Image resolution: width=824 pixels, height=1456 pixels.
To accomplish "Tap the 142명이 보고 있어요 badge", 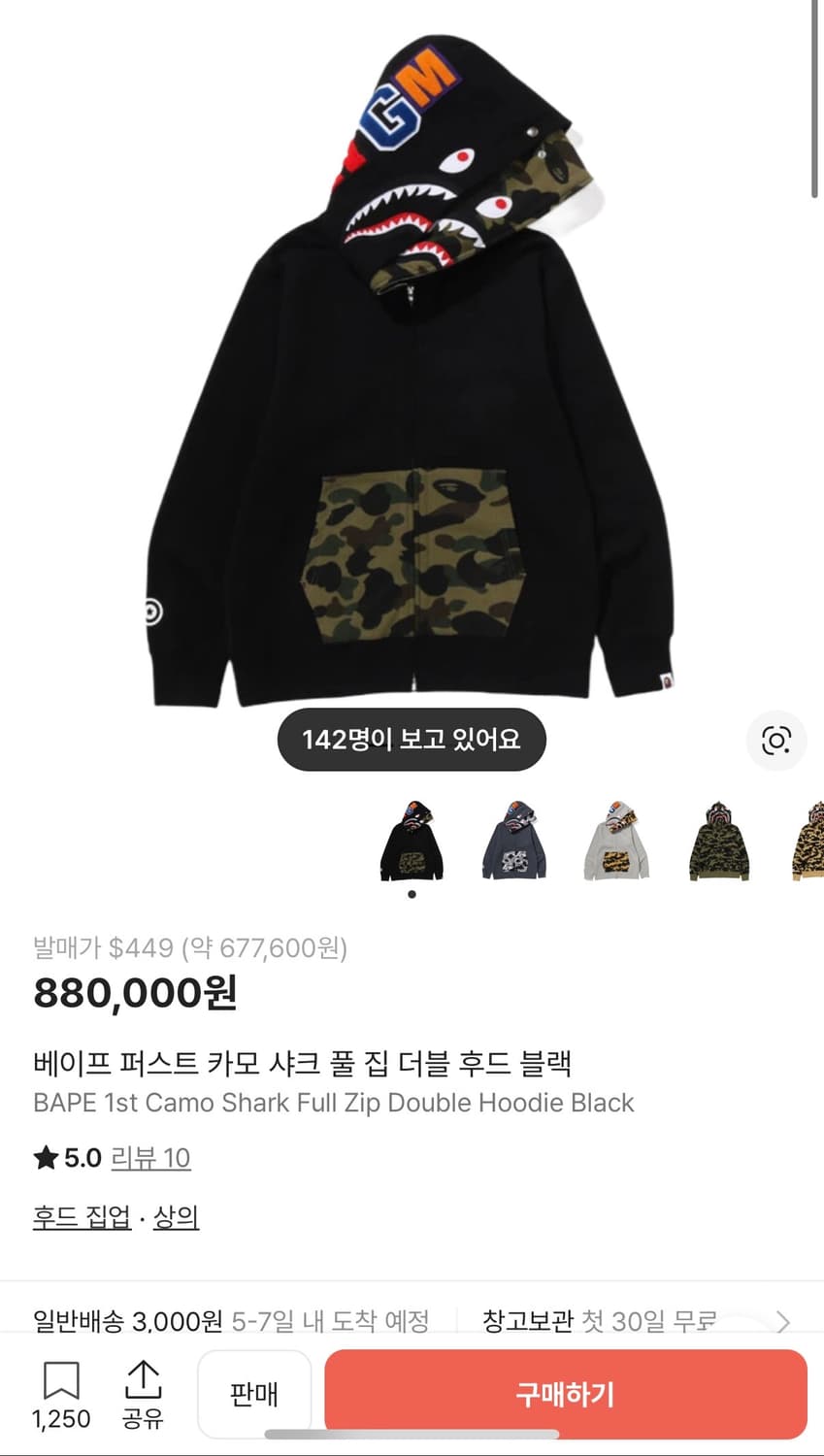I will coord(411,739).
